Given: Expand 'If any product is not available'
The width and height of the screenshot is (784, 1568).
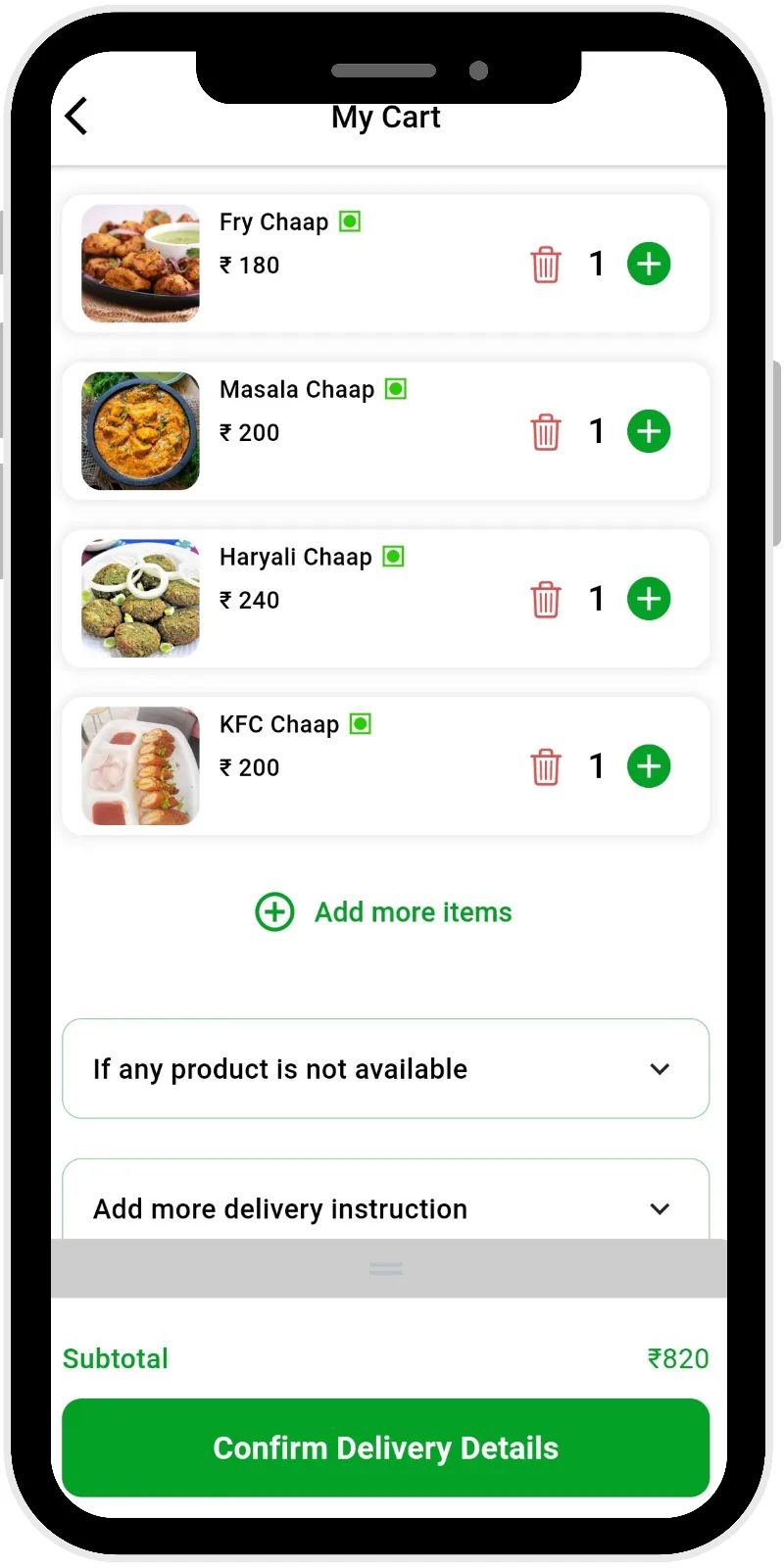Looking at the screenshot, I should click(x=386, y=1069).
